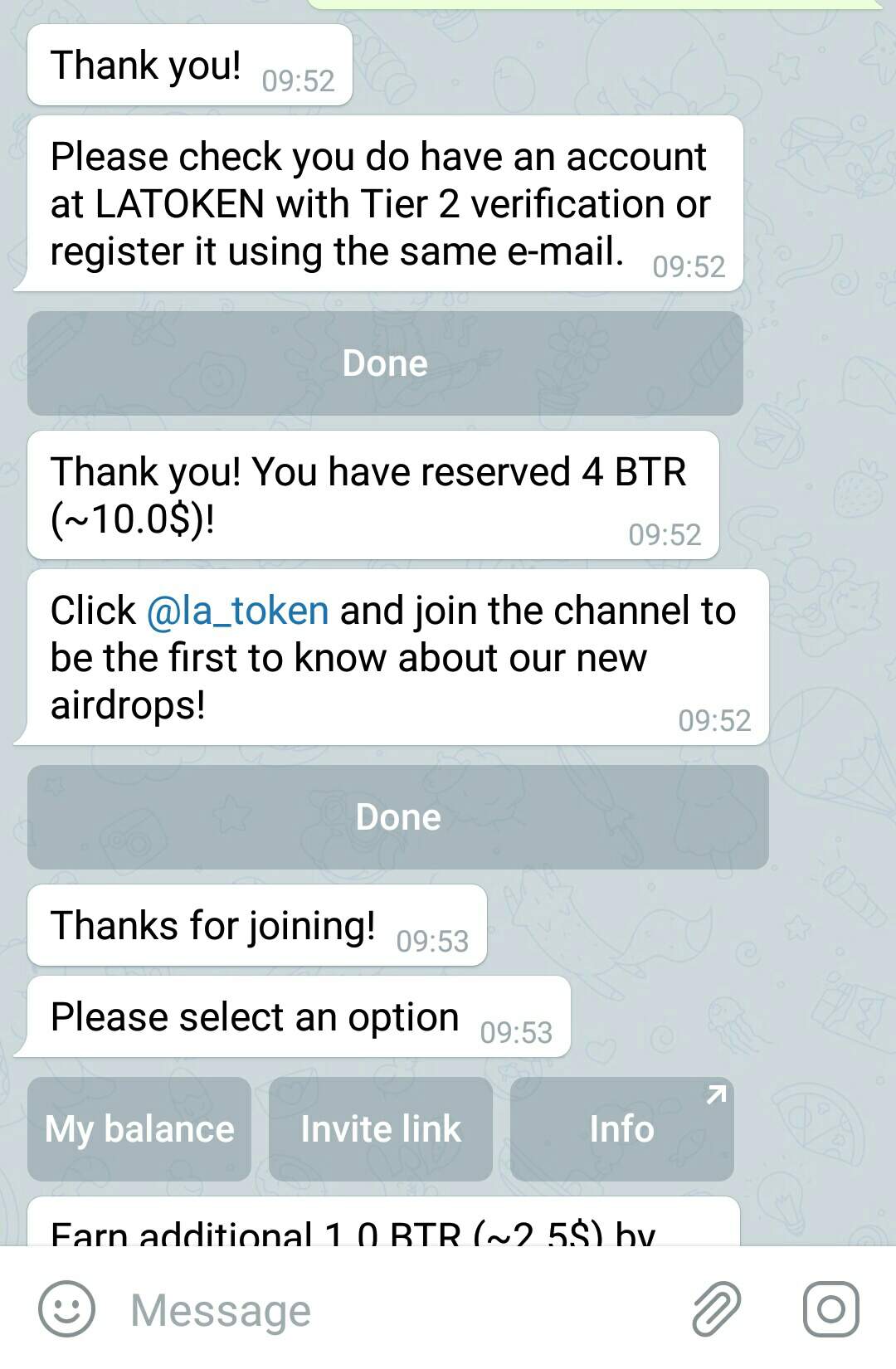This screenshot has width=896, height=1369.
Task: Attach a file with the paperclip
Action: pos(716,1309)
